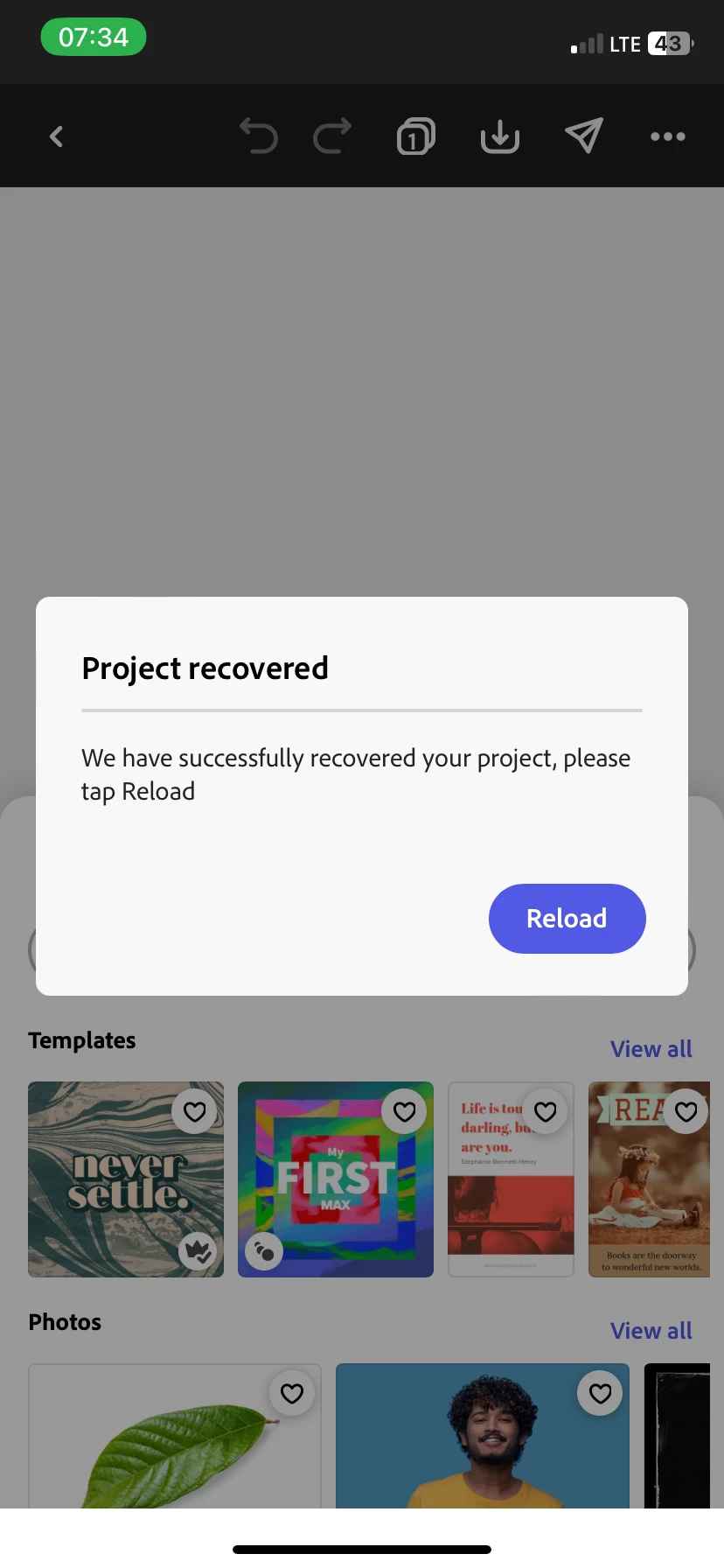This screenshot has height=1568, width=724.
Task: Open the three-dot overflow menu
Action: tap(667, 136)
